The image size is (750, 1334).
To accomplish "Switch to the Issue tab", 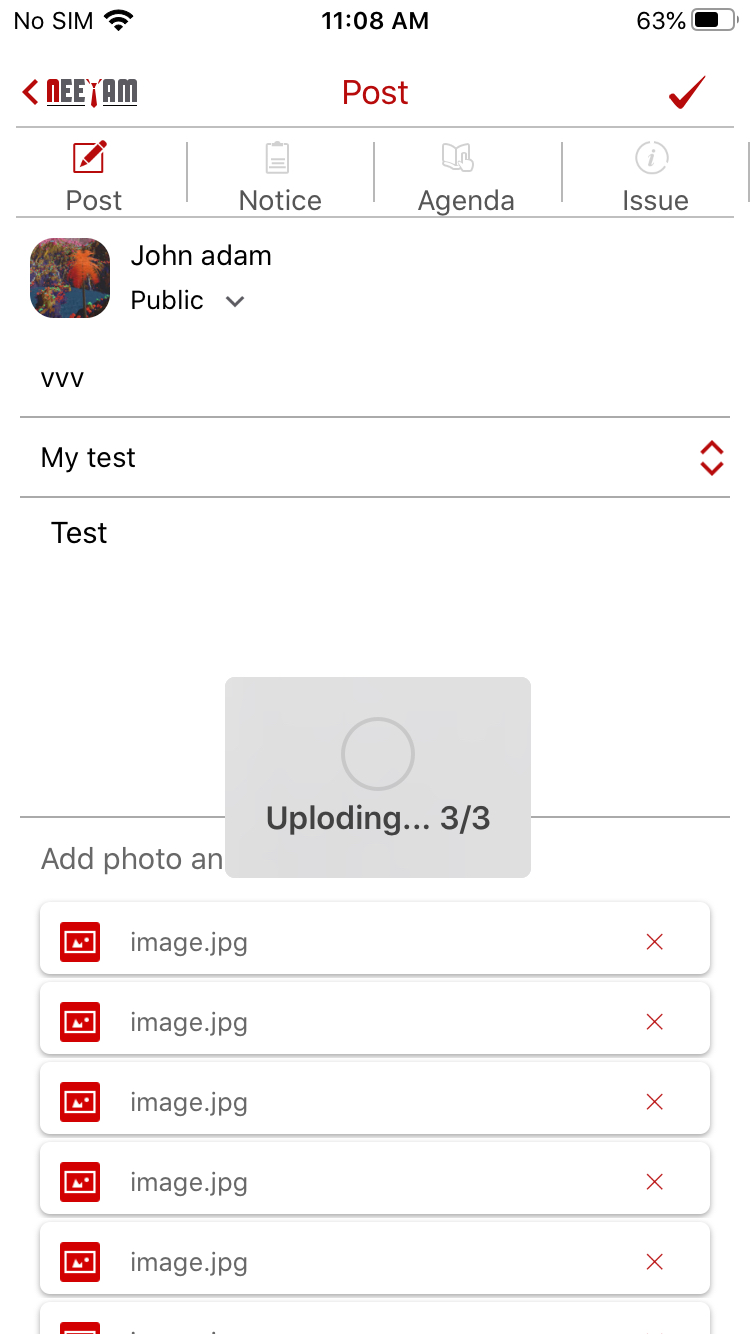I will (x=654, y=178).
